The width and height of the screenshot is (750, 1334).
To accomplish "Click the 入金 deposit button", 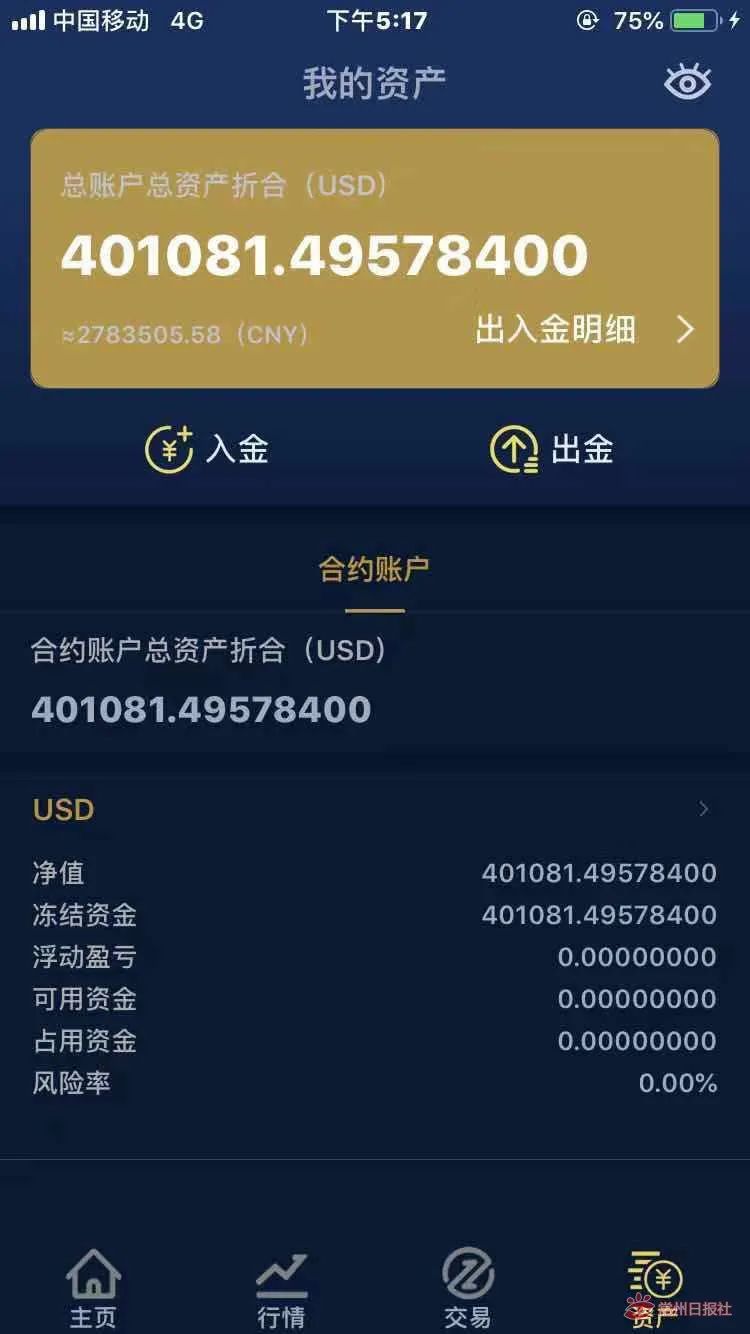I will pos(205,450).
